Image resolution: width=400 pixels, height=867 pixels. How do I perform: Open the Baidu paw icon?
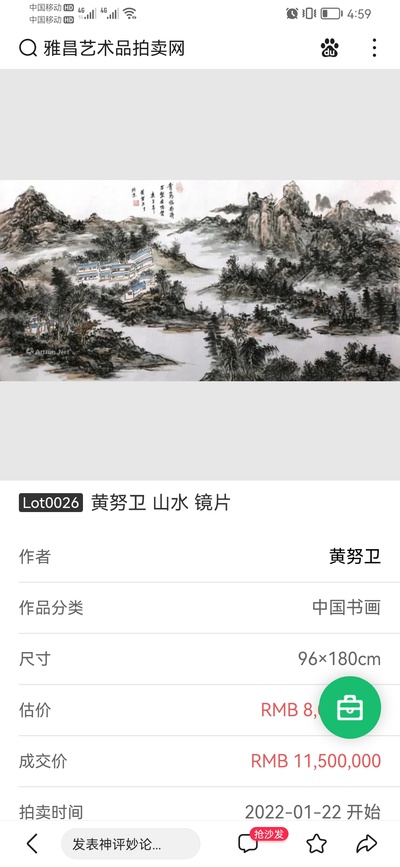click(329, 48)
